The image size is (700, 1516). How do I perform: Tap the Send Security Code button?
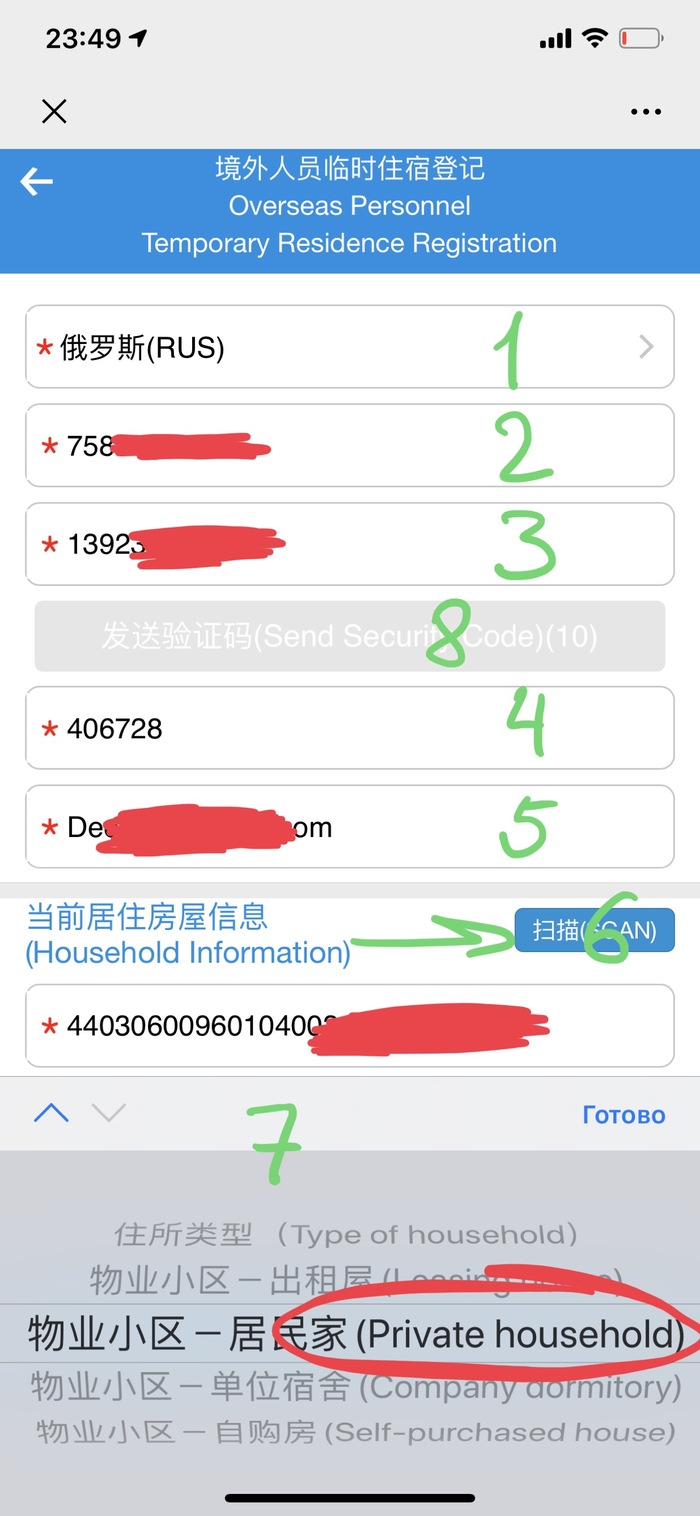point(349,636)
